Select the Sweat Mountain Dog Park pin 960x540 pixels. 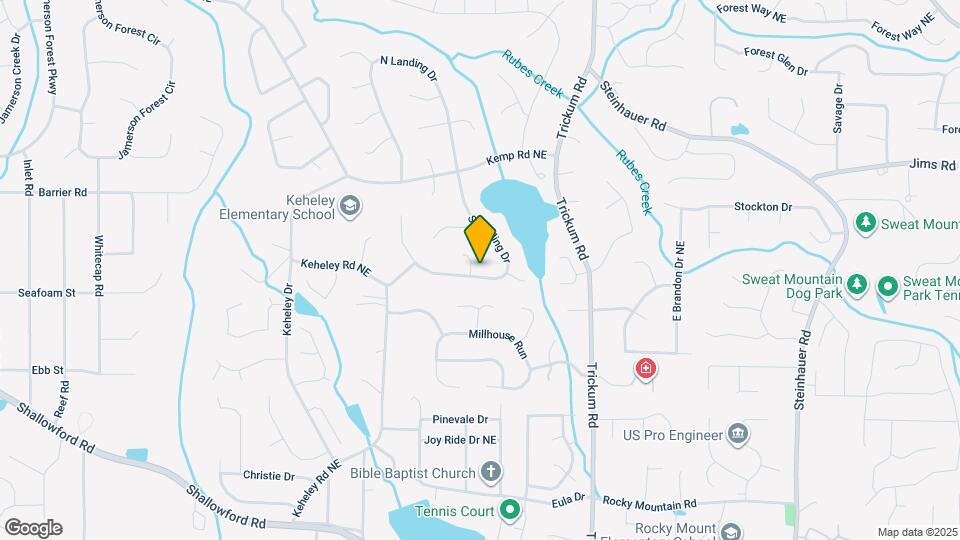[x=857, y=286]
